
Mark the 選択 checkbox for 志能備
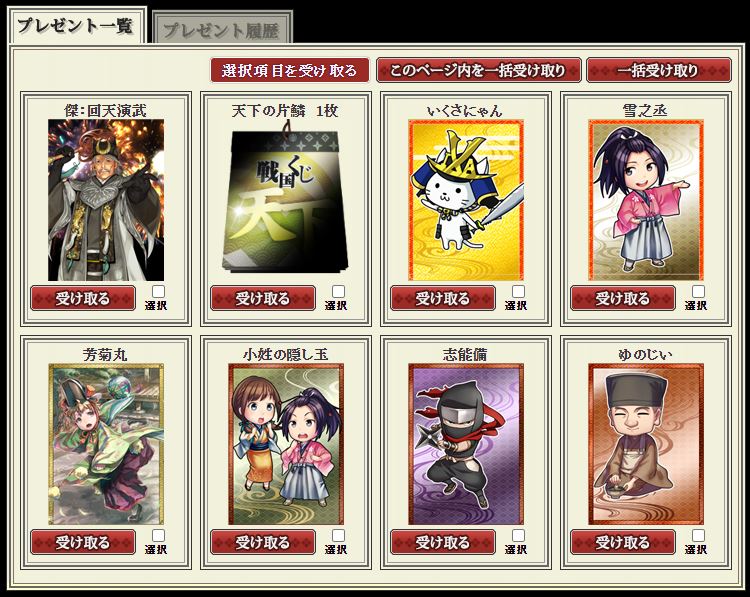coord(518,535)
